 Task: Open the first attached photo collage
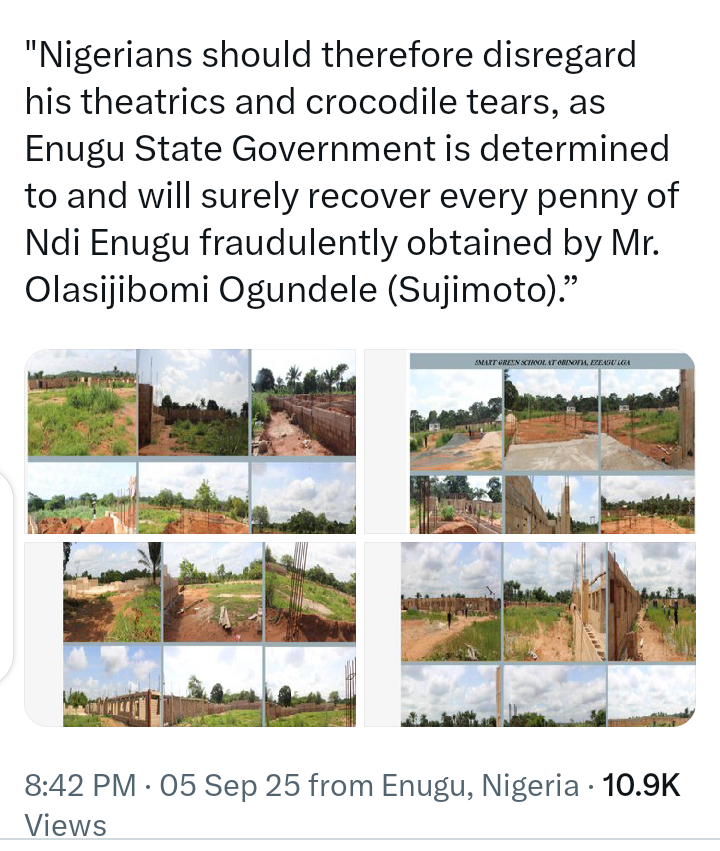pyautogui.click(x=191, y=442)
